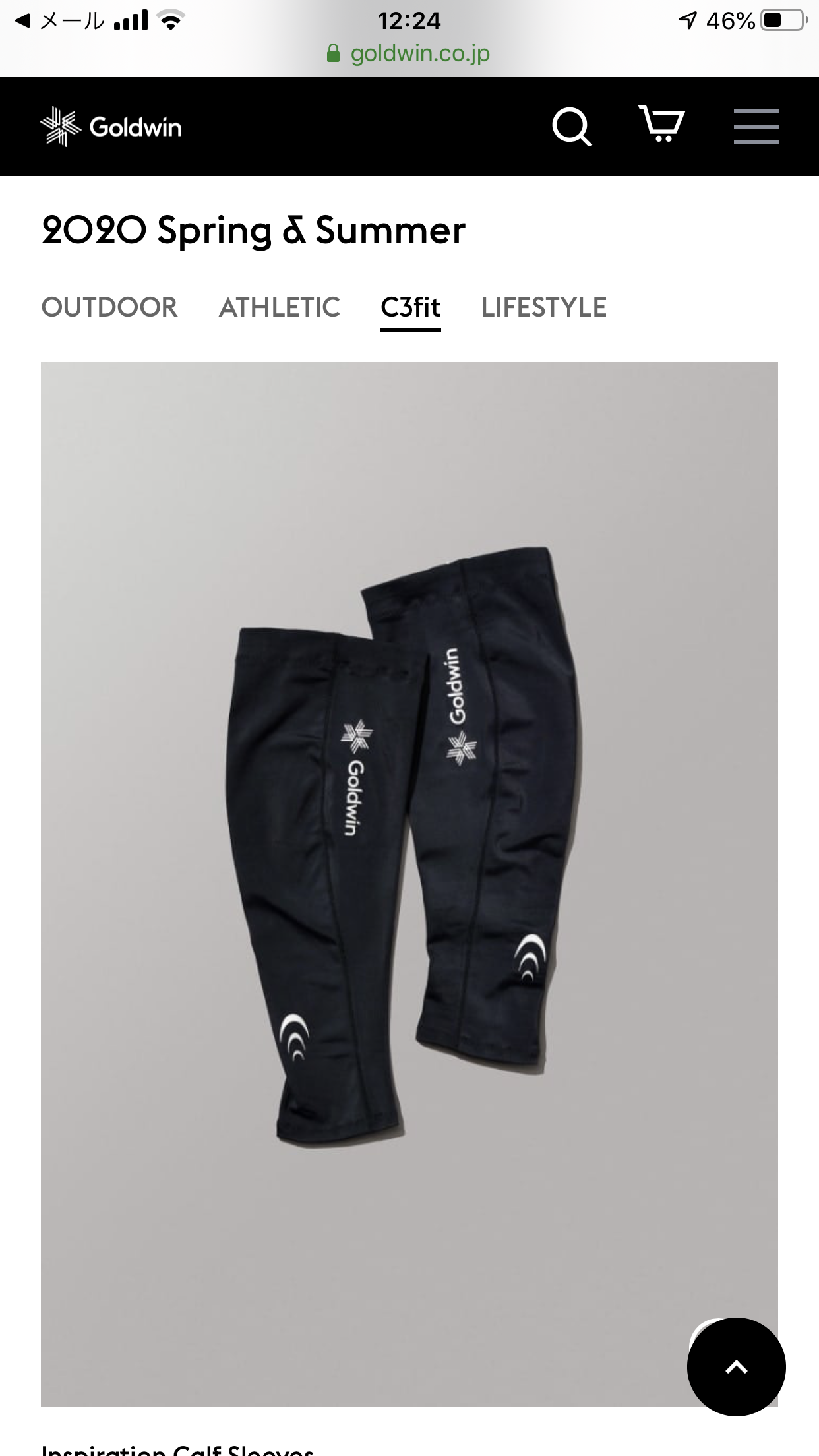The image size is (819, 1456).
Task: Return to the Mail app
Action: click(x=59, y=21)
